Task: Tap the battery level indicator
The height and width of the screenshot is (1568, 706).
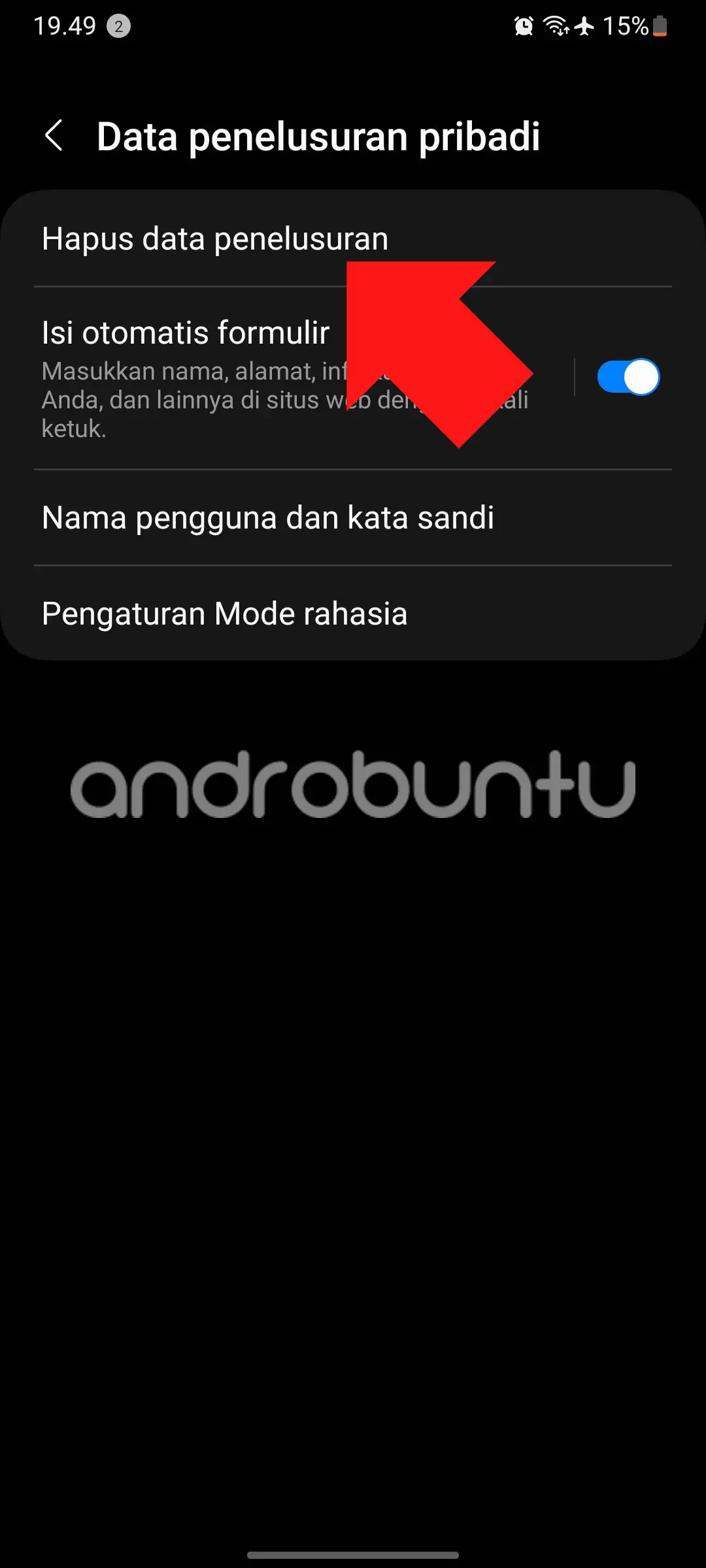Action: click(659, 26)
